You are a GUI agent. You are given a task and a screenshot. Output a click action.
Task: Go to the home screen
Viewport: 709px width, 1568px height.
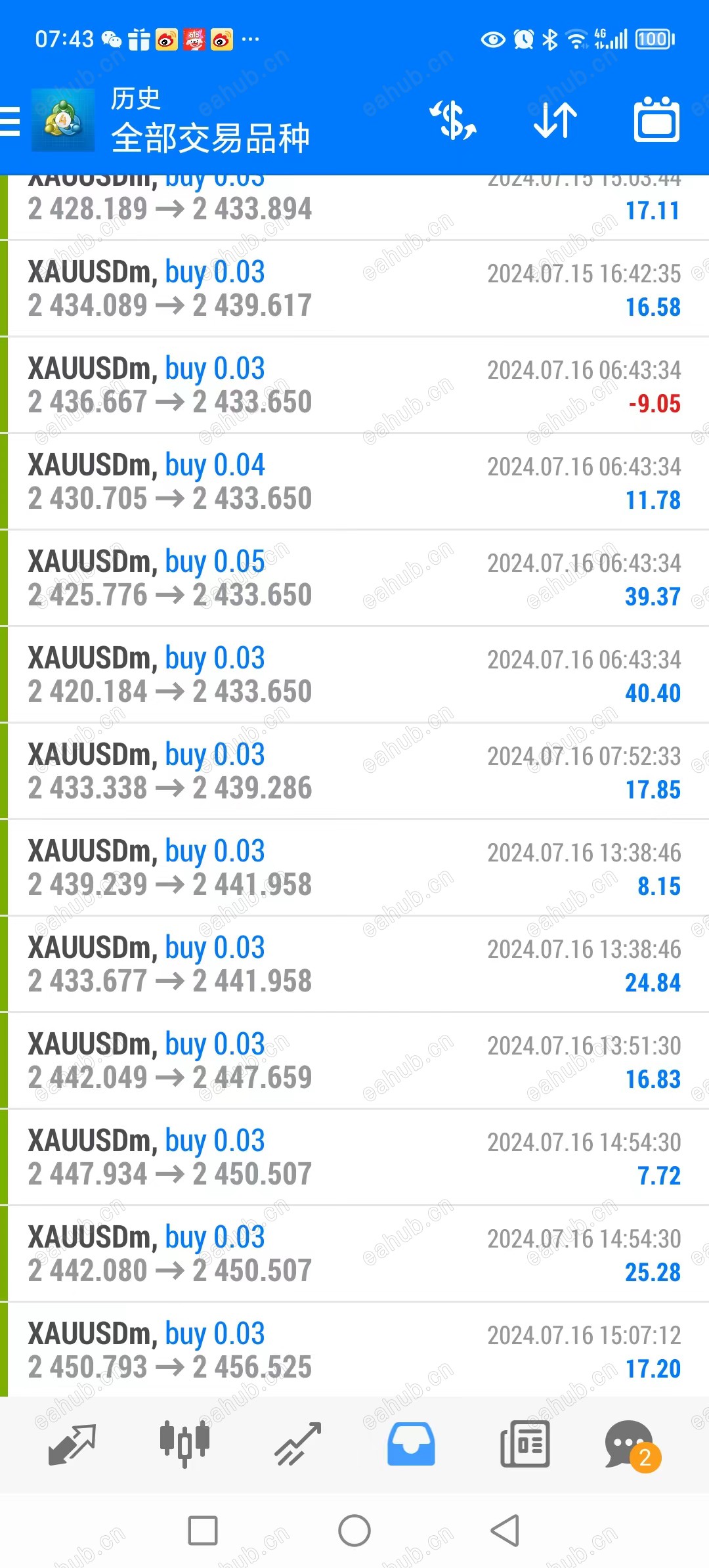coord(354,1531)
